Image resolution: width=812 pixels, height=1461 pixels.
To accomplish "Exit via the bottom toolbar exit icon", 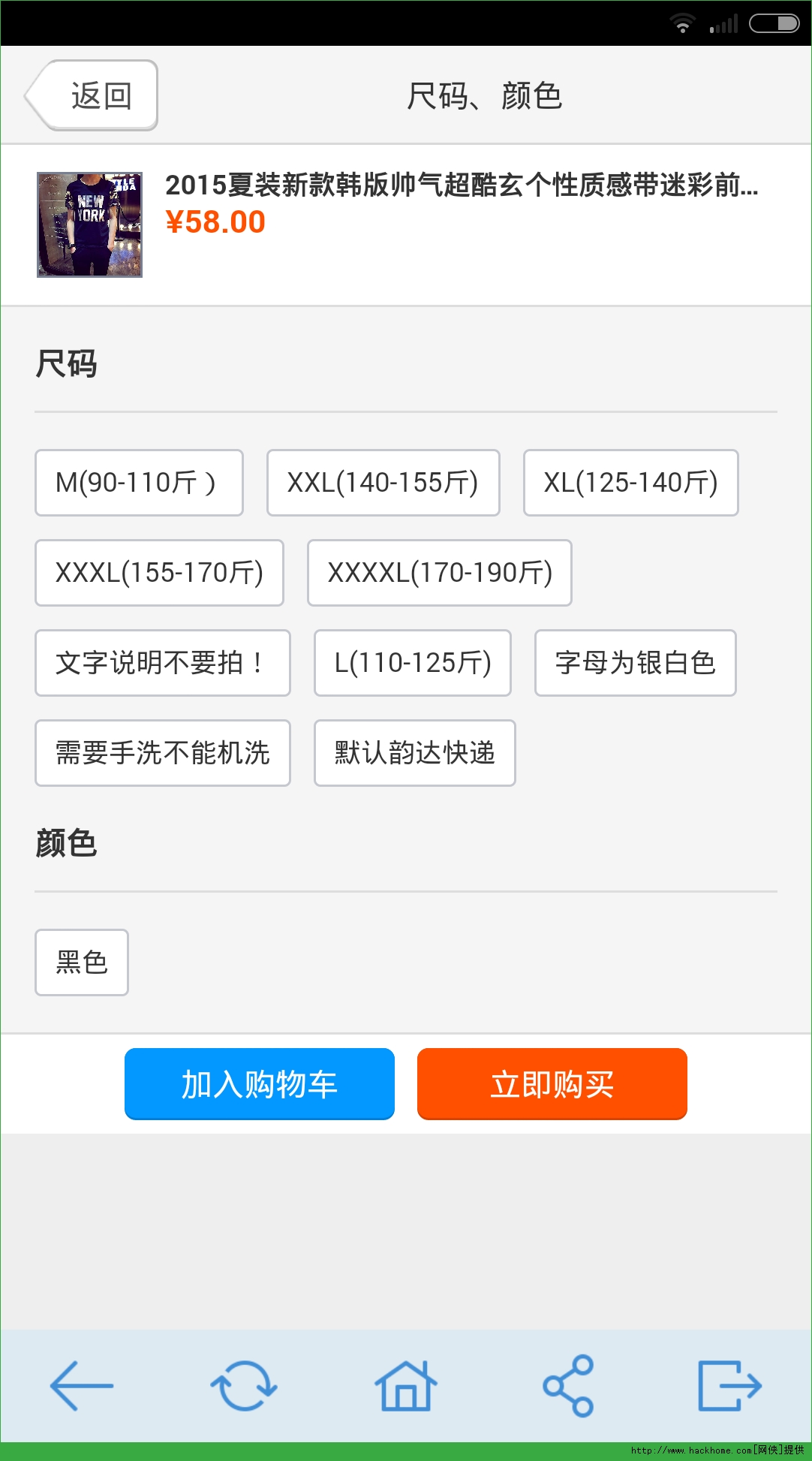I will [x=729, y=1386].
